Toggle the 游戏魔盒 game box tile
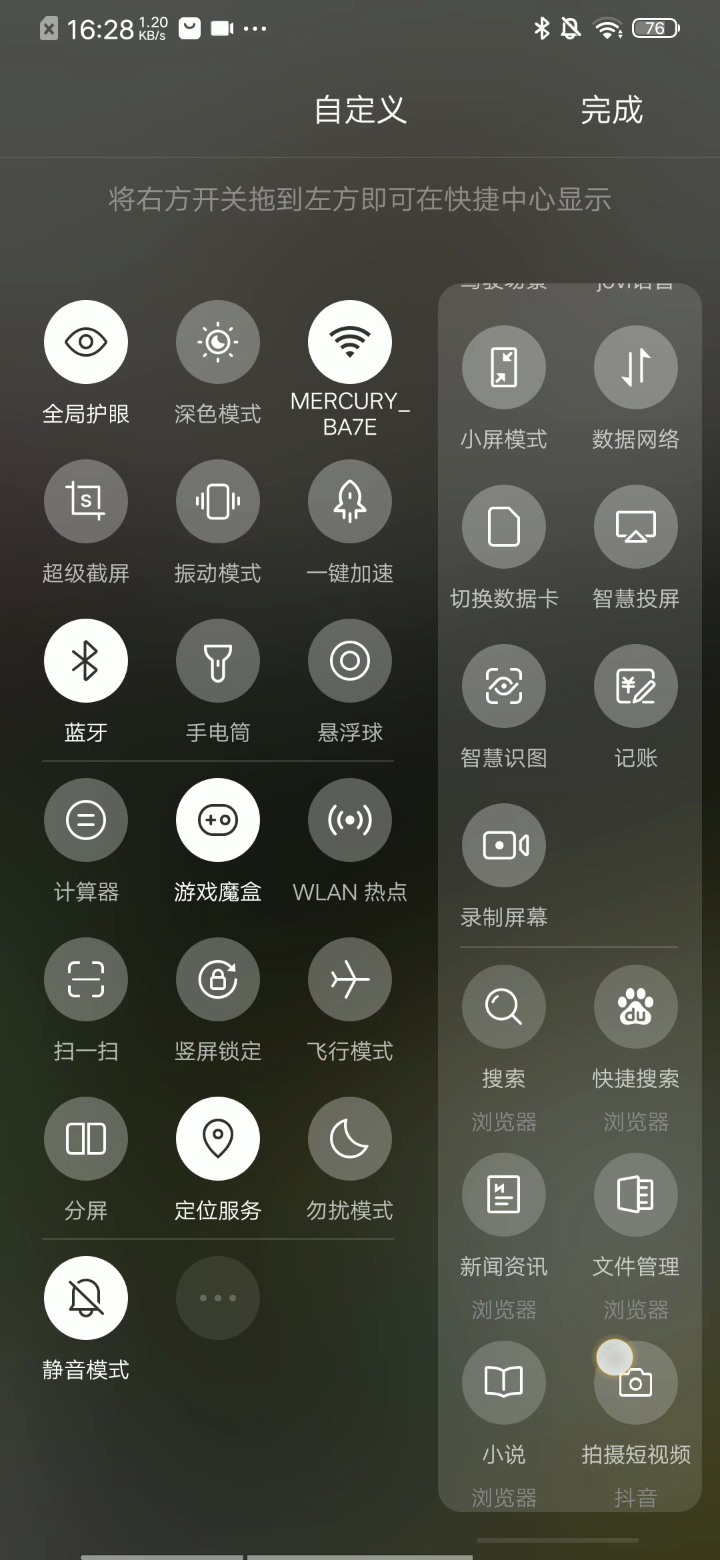This screenshot has width=720, height=1560. pos(218,821)
